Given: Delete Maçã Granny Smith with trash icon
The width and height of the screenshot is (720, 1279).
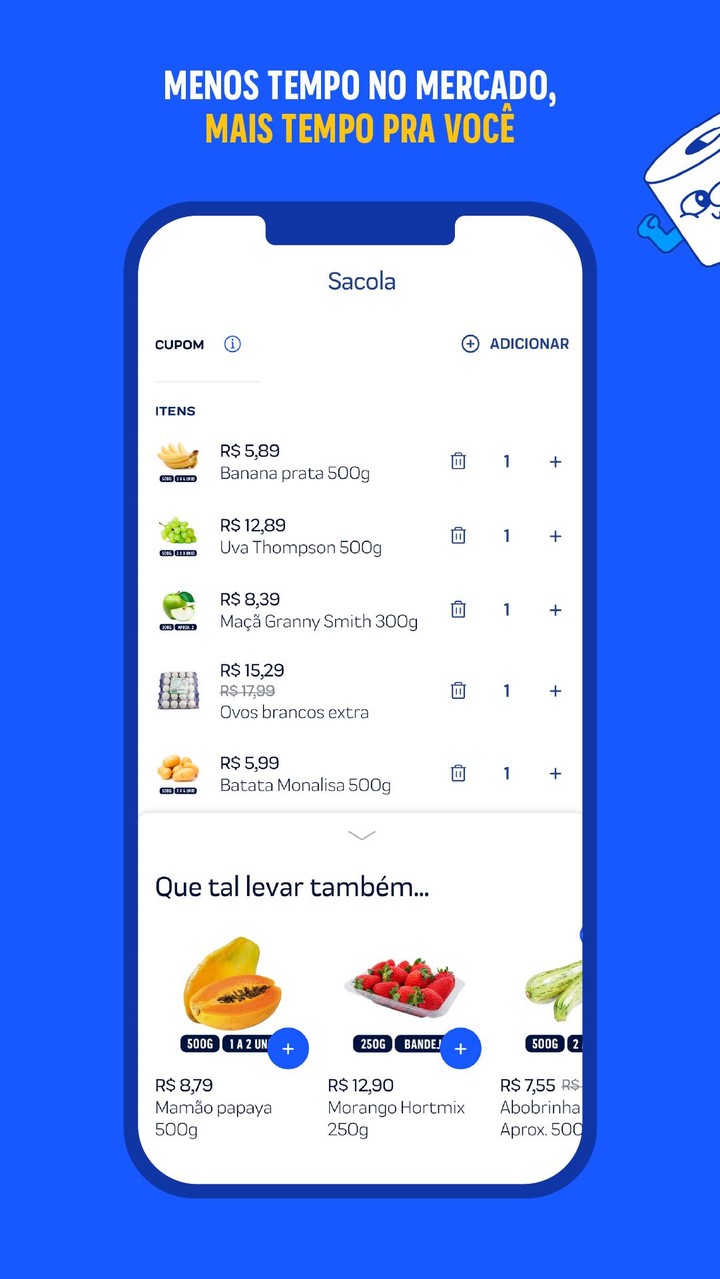Looking at the screenshot, I should [458, 609].
